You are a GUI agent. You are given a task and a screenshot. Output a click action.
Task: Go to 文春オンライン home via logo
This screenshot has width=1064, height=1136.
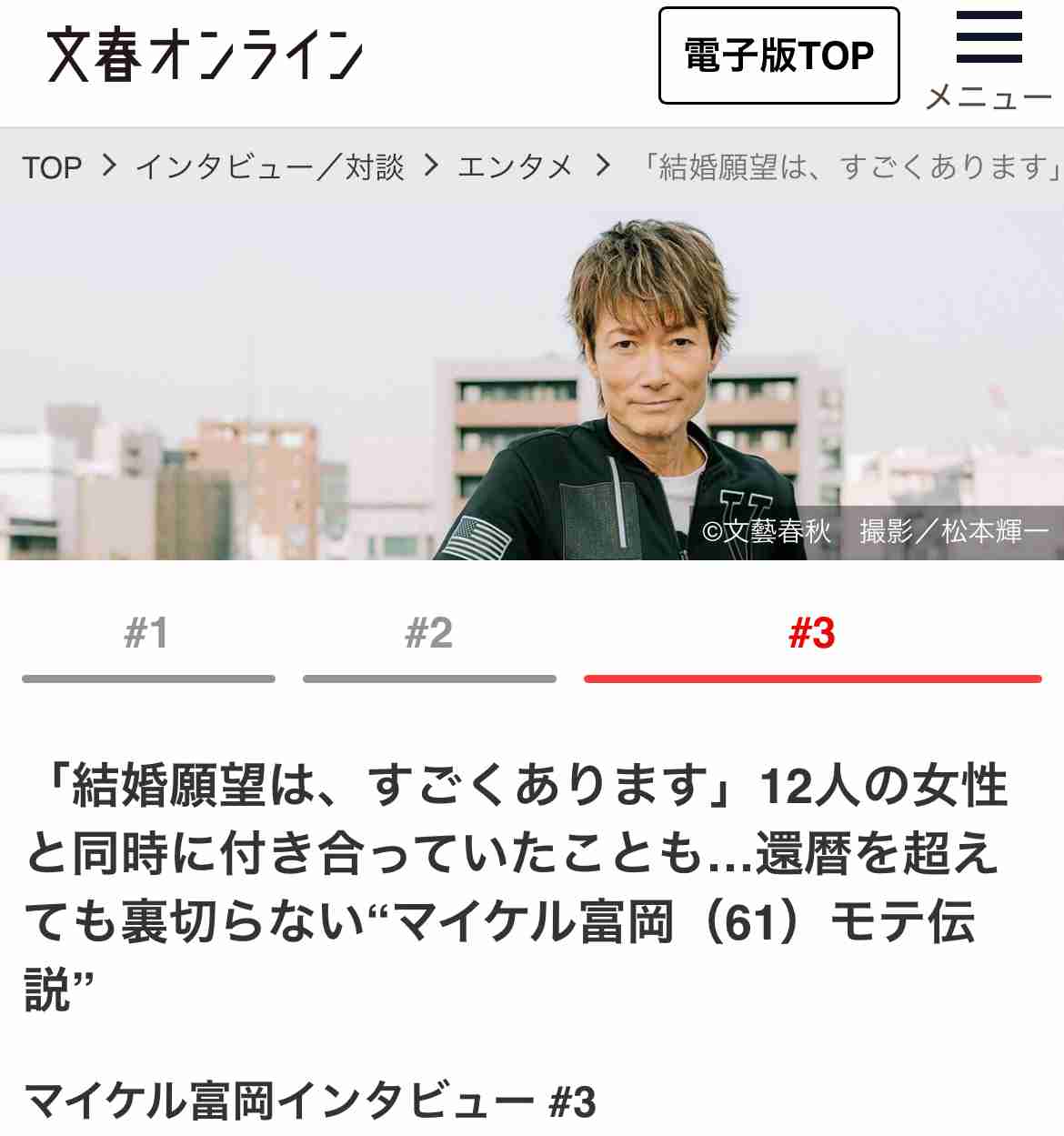[x=205, y=55]
